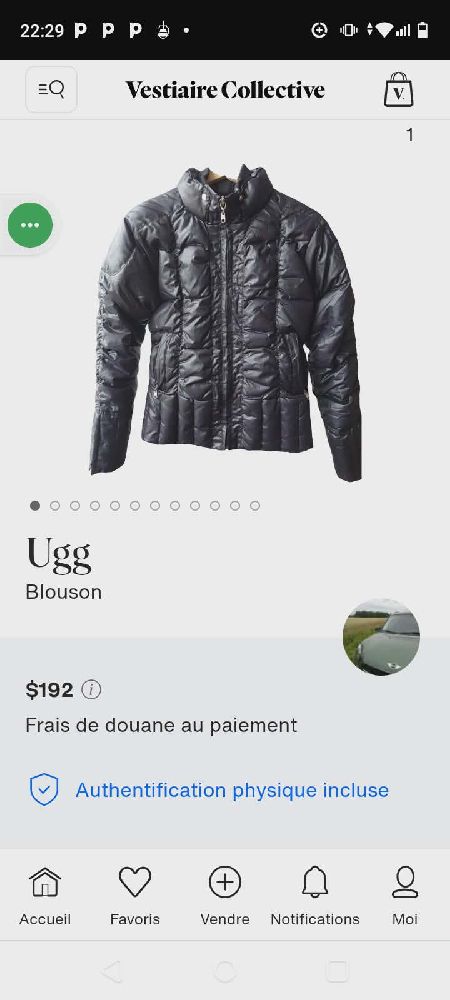Switch to the Favoris tab
The height and width of the screenshot is (1000, 450).
(x=135, y=896)
